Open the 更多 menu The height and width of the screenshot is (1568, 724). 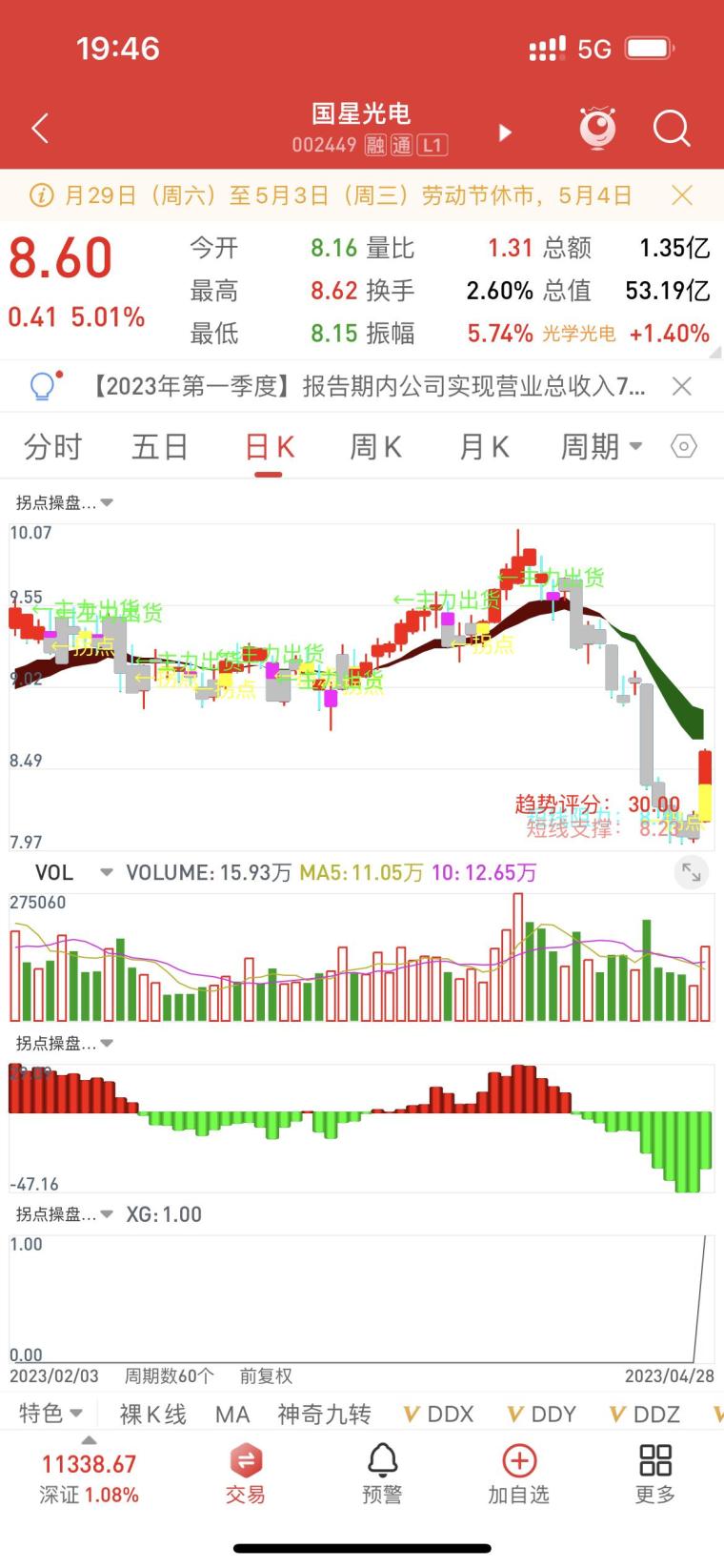[x=655, y=1474]
